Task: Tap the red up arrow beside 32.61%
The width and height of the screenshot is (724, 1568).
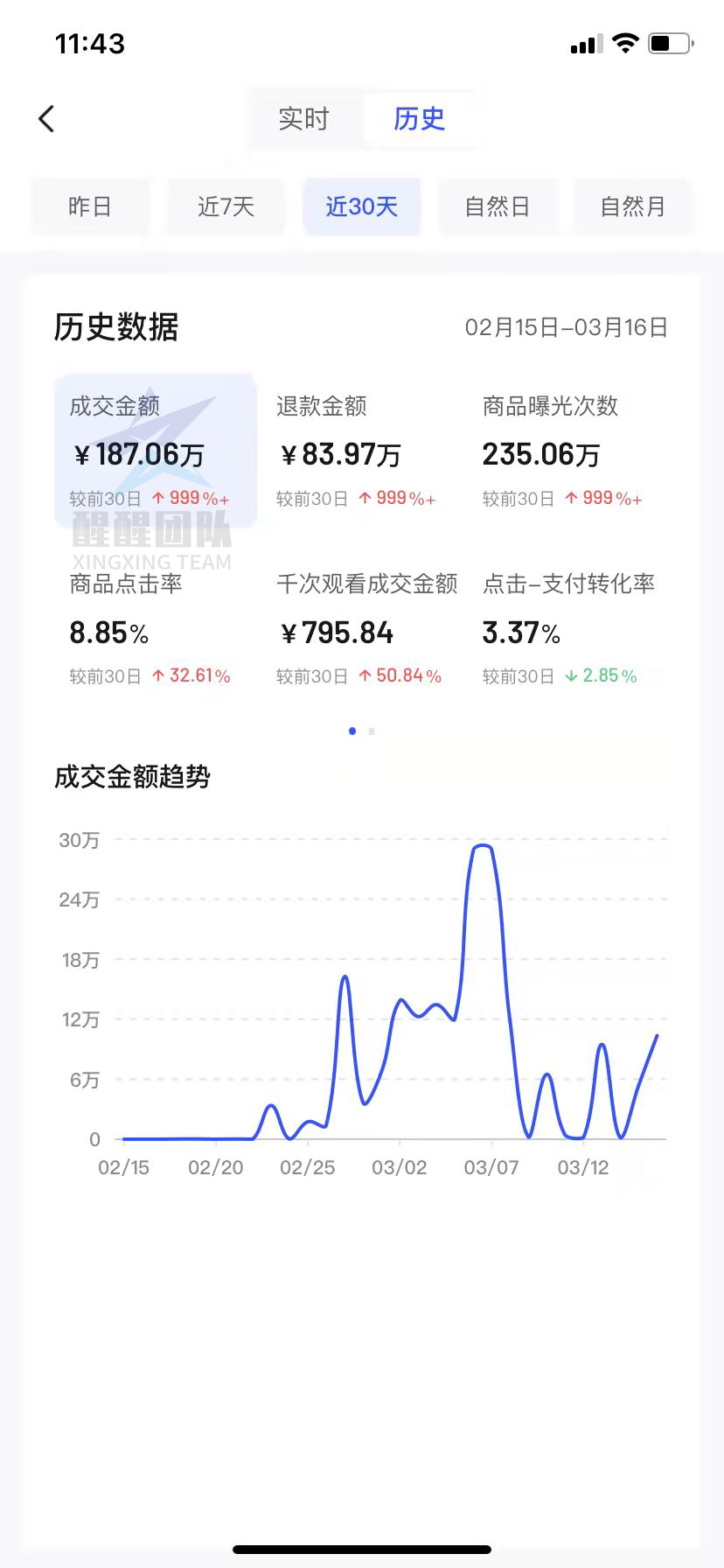Action: [157, 675]
